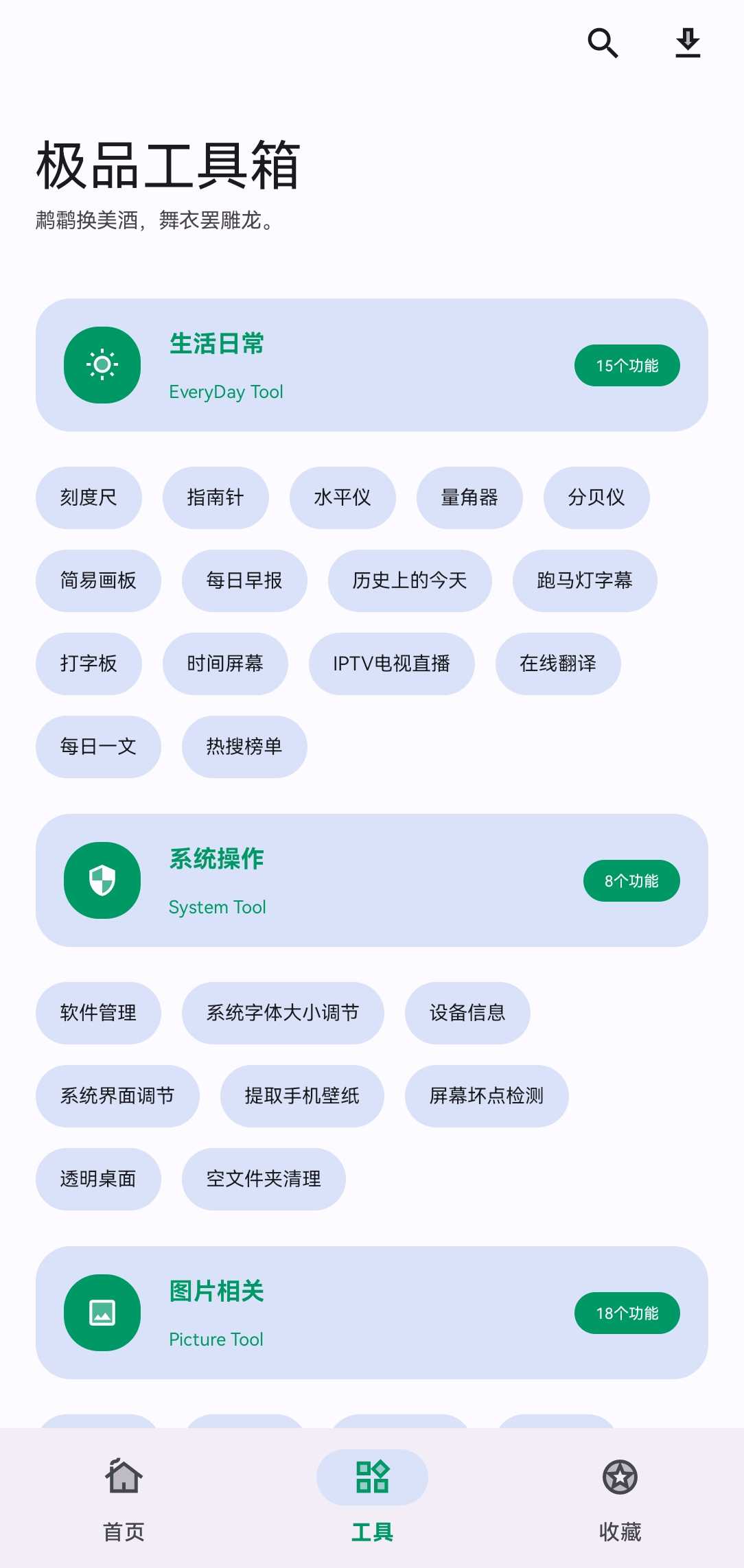This screenshot has width=744, height=1568.
Task: View the 热搜榜单
Action: 244,747
